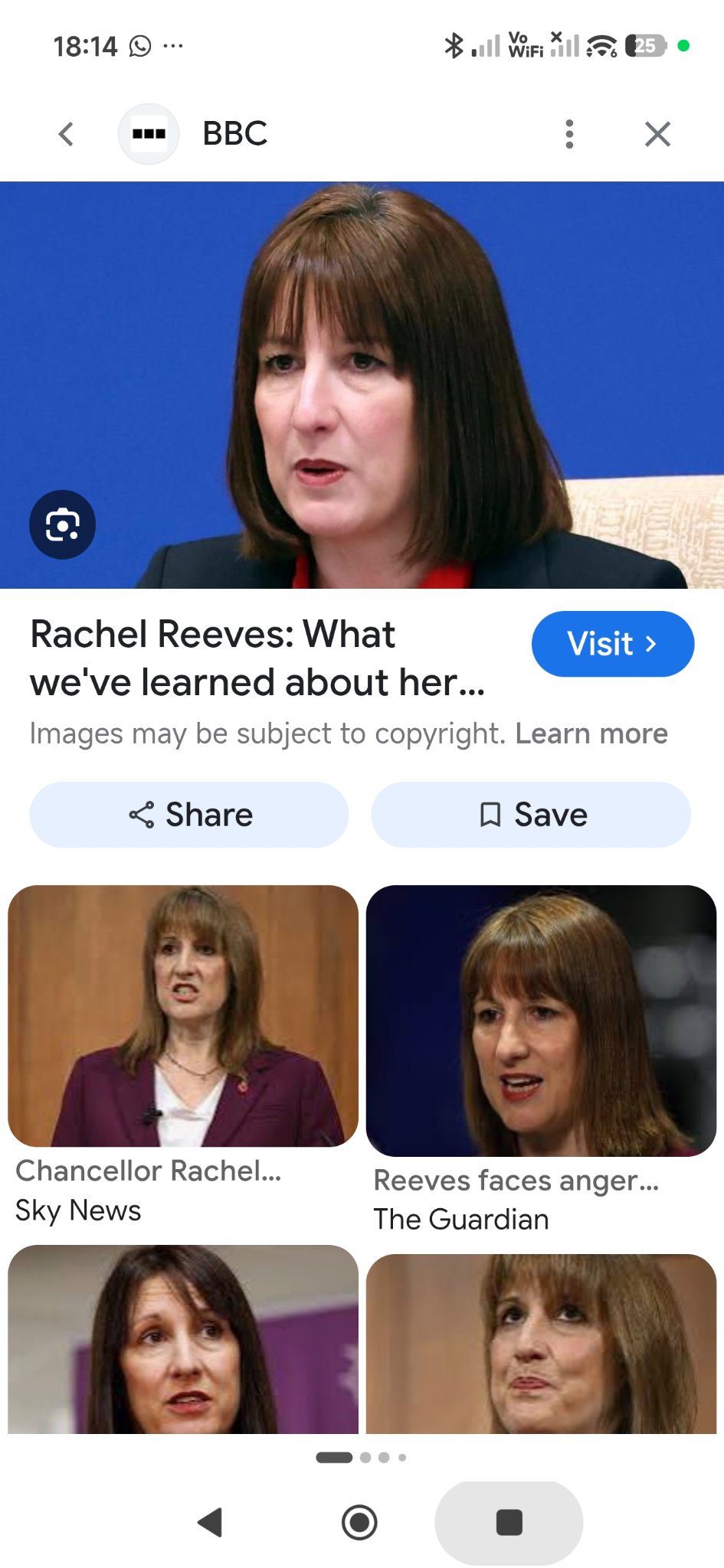Open the three-dot overflow menu
Viewport: 724px width, 1568px height.
point(568,134)
